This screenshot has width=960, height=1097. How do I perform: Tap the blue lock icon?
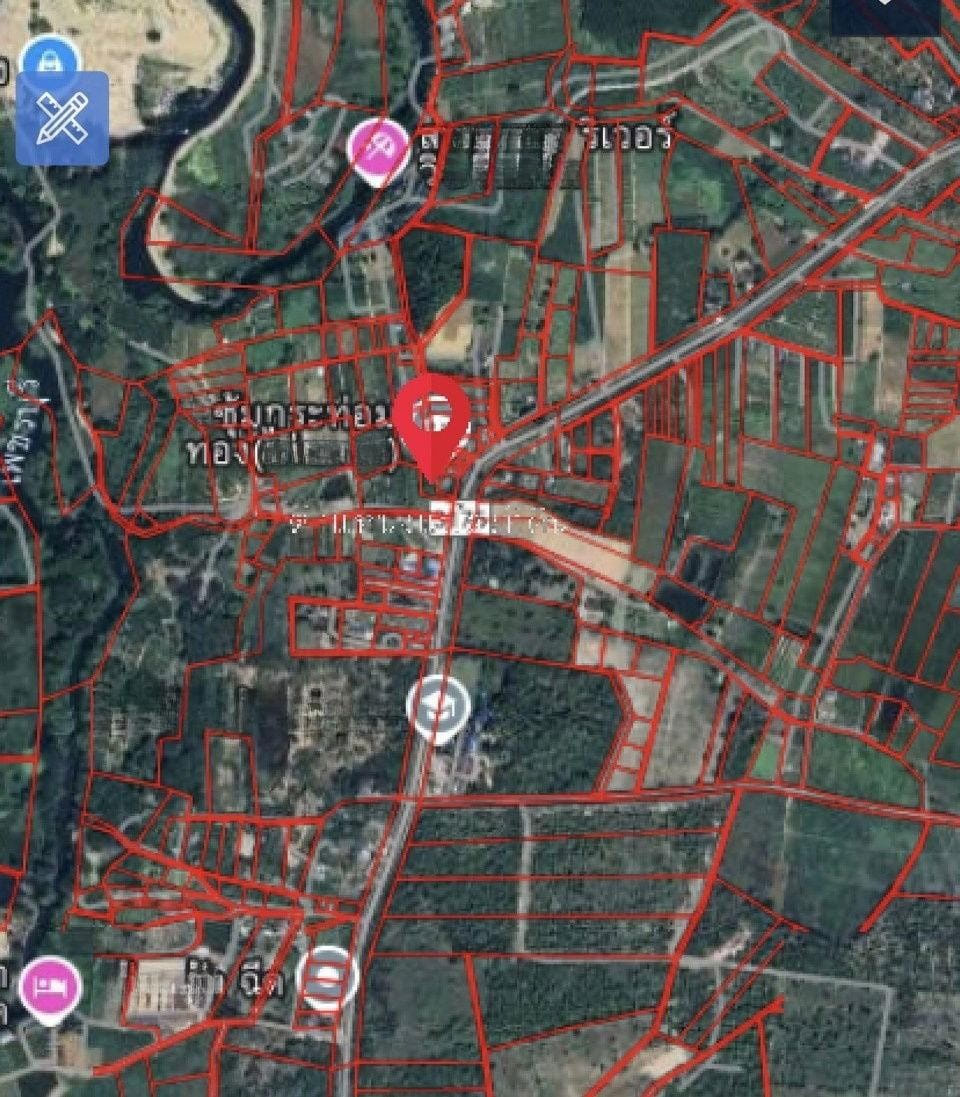47,60
